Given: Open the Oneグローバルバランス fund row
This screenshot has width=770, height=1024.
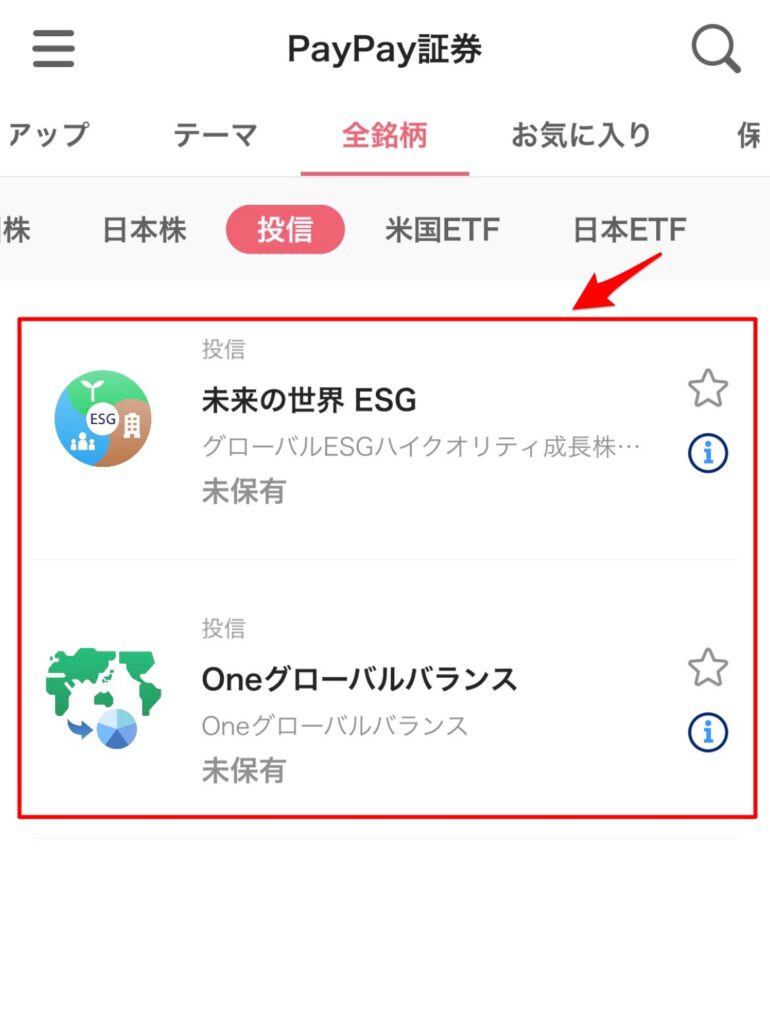Looking at the screenshot, I should coord(400,700).
